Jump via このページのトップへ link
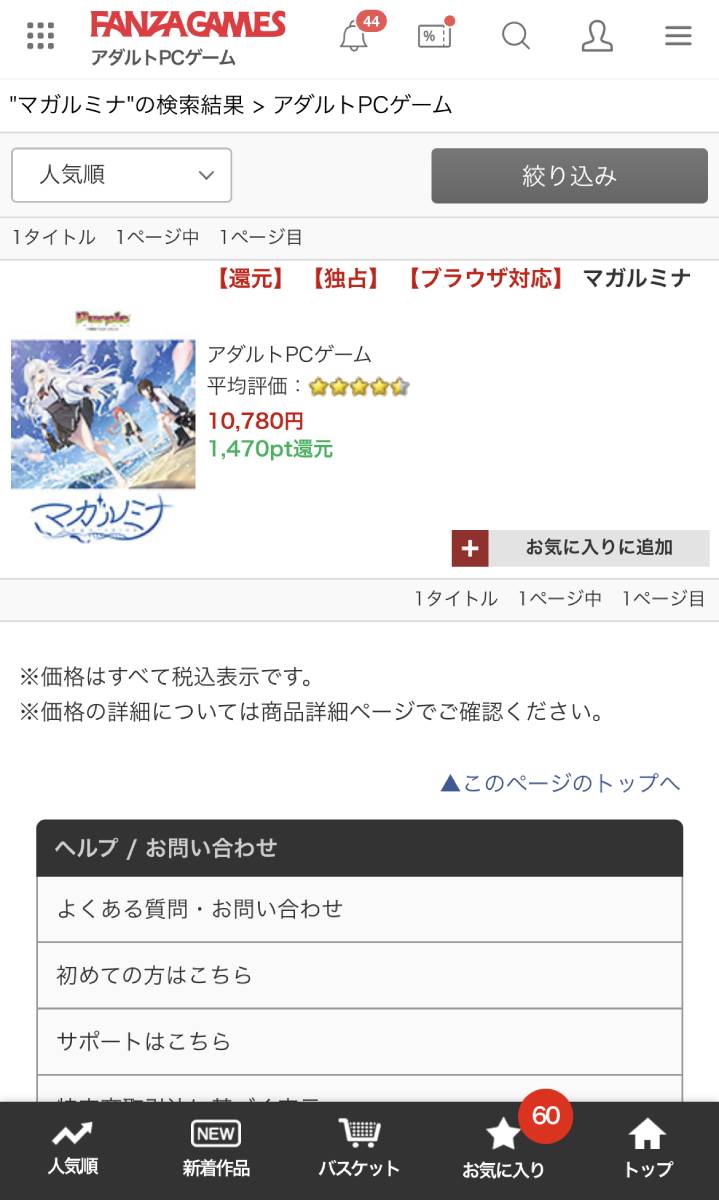Screen dimensions: 719x1200 point(560,783)
